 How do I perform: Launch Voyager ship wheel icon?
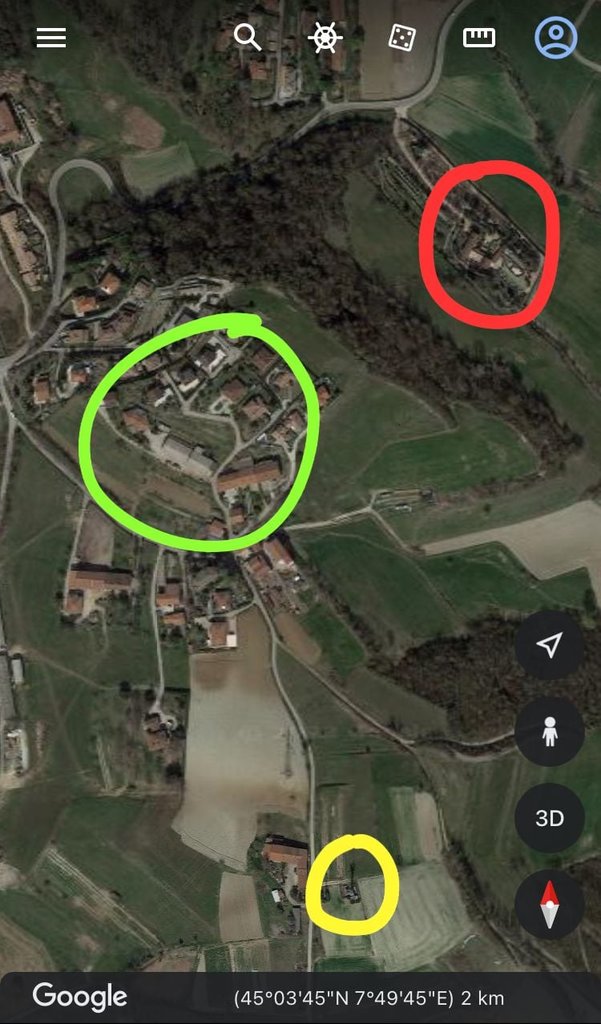(325, 38)
